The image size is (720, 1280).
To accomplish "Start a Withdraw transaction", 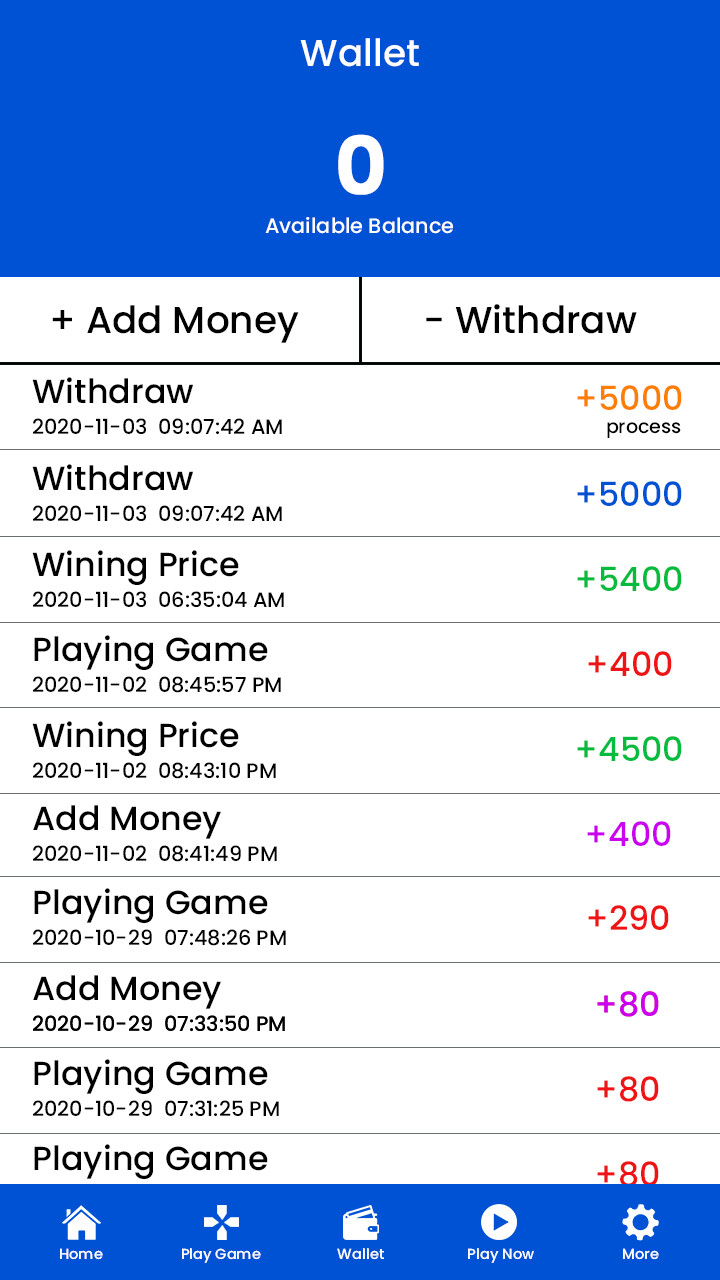I will pos(540,320).
